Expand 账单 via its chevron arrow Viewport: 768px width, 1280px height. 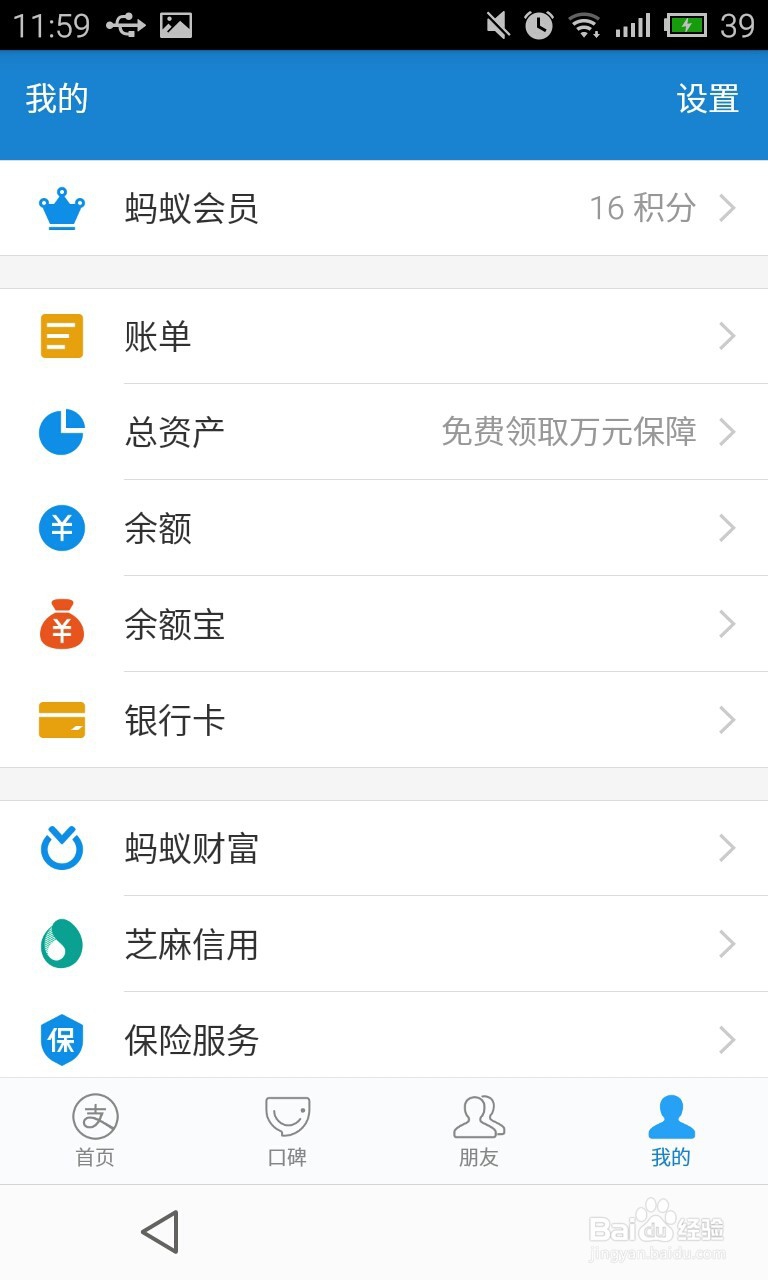coord(727,336)
